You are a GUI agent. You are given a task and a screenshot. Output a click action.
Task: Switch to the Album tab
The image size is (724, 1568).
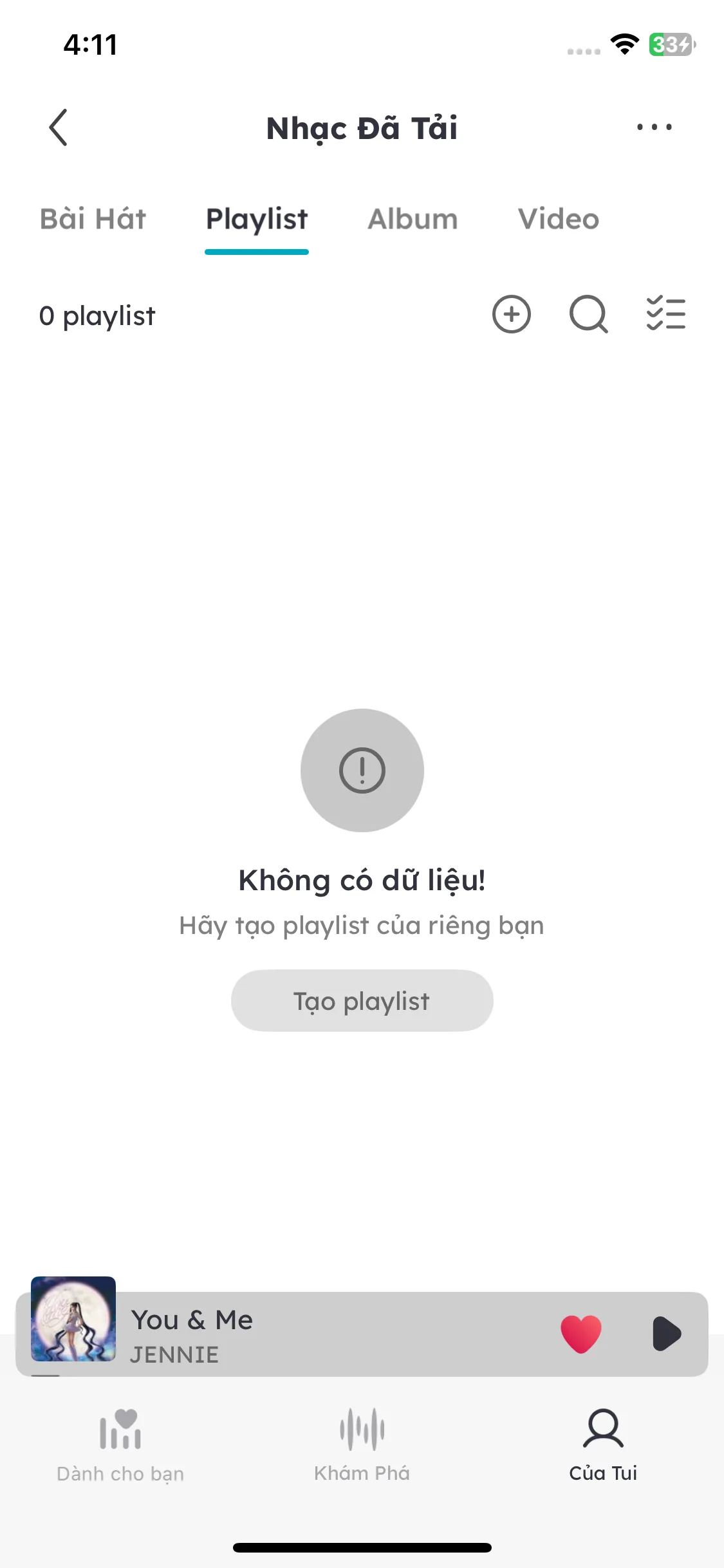413,219
